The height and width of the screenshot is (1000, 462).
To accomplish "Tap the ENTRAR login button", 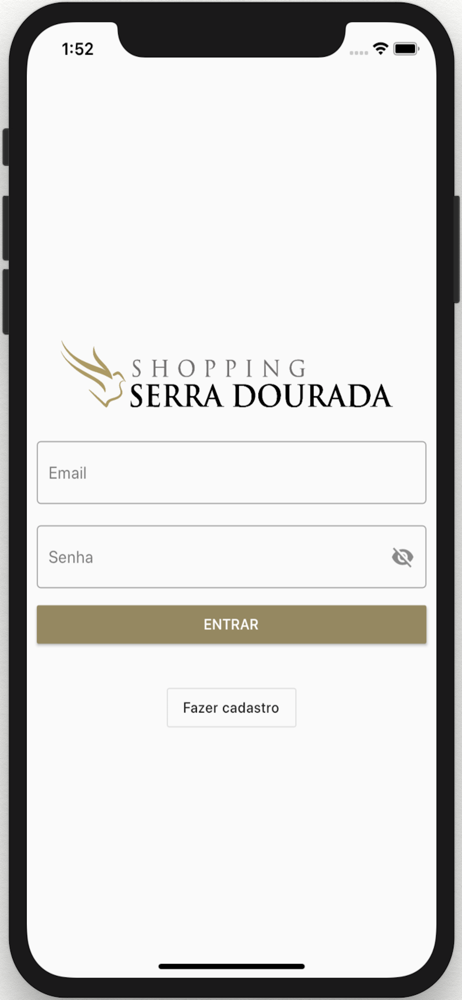I will coord(231,624).
